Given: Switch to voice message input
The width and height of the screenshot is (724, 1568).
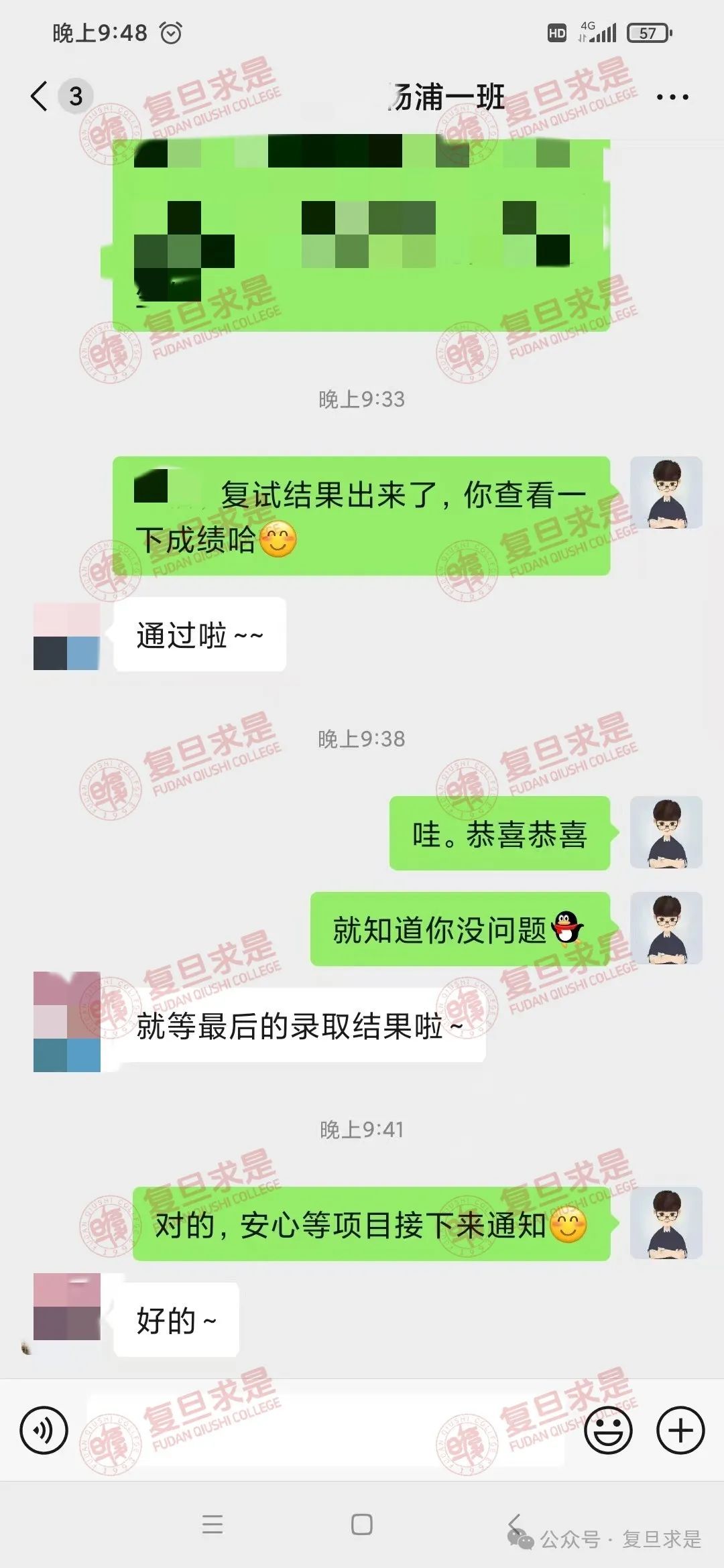Looking at the screenshot, I should point(44,1431).
